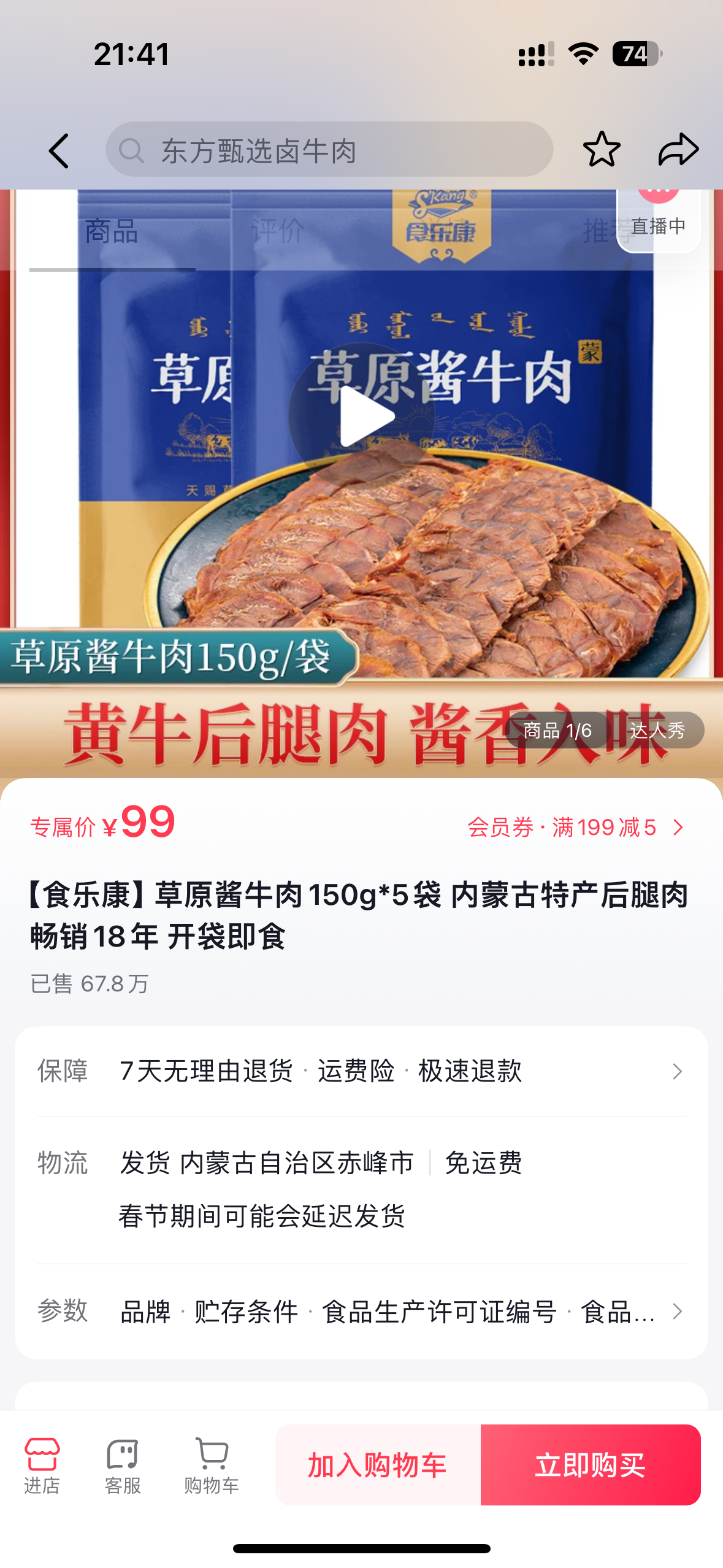Open the 直播中 live stream badge
723x1568 pixels.
[x=658, y=219]
